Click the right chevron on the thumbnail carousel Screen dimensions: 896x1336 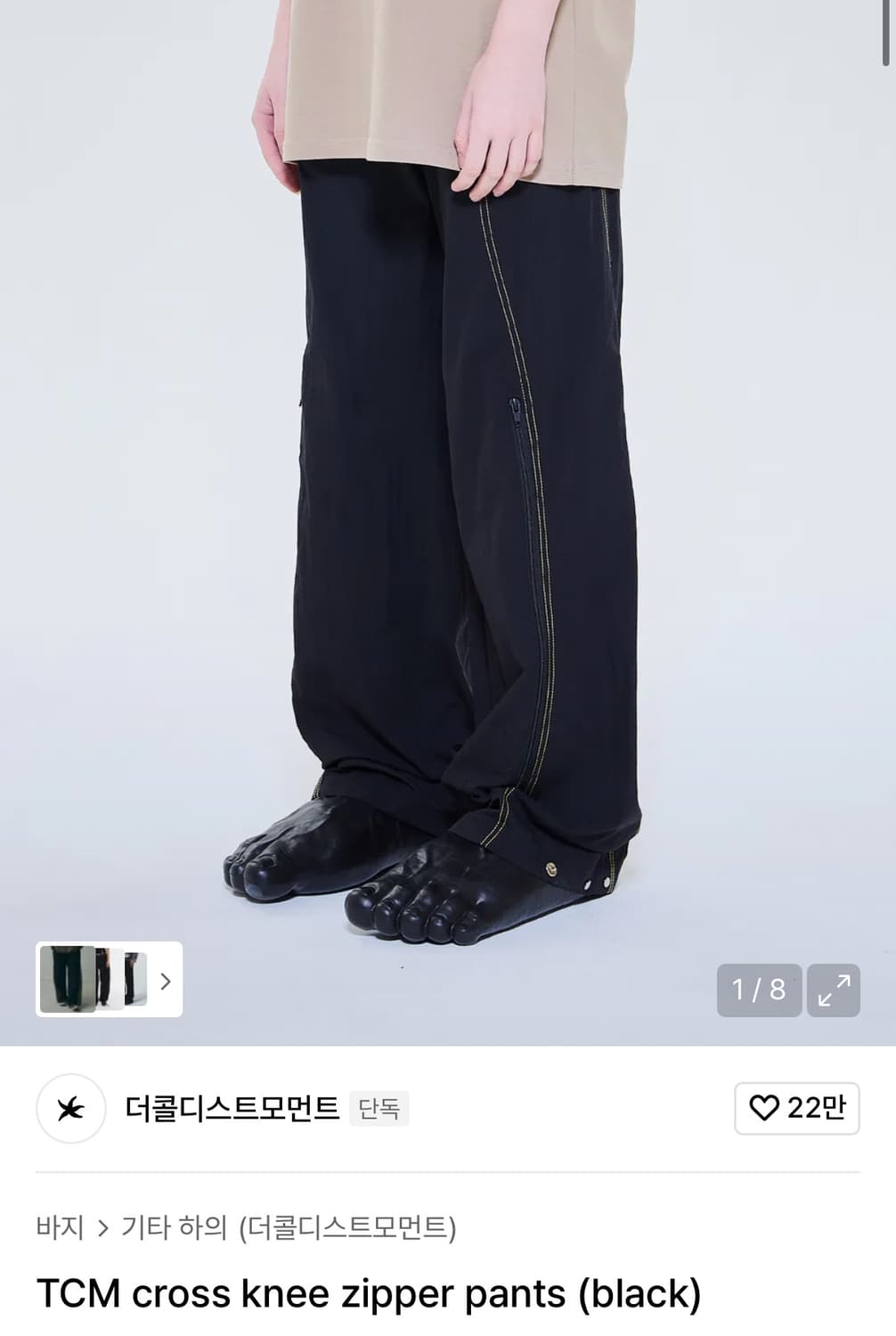coord(164,982)
